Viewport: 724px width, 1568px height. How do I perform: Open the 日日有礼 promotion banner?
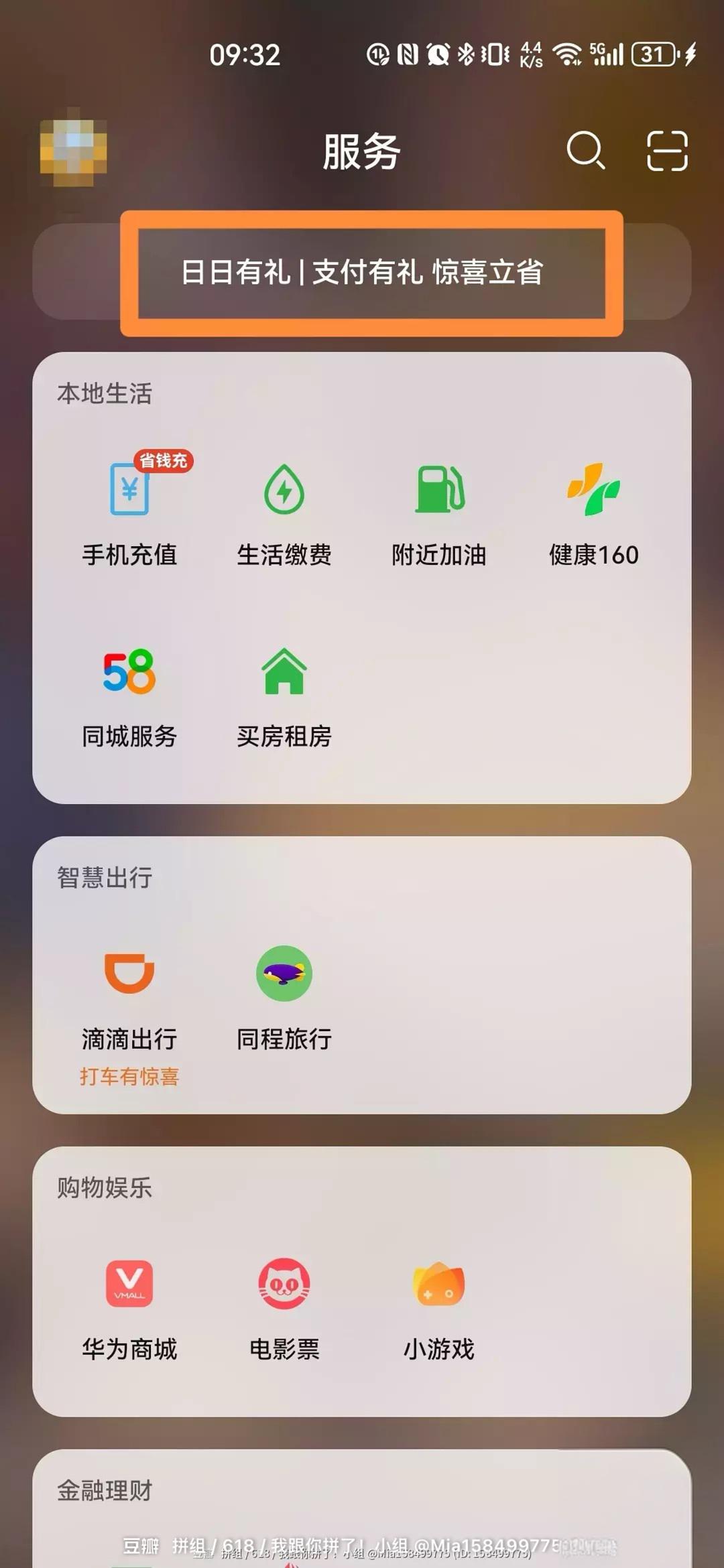point(362,272)
